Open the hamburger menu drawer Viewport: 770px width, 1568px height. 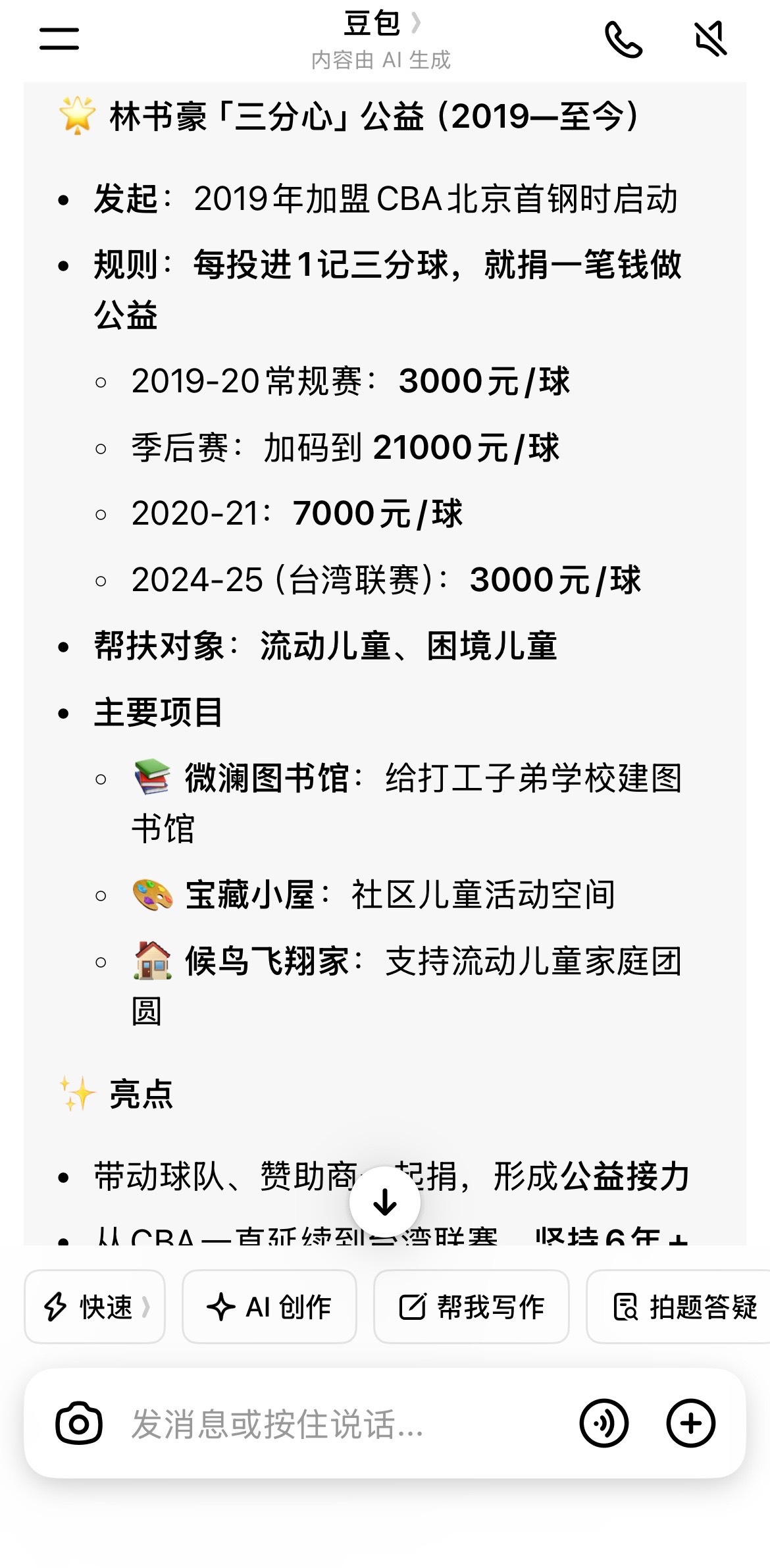tap(59, 39)
